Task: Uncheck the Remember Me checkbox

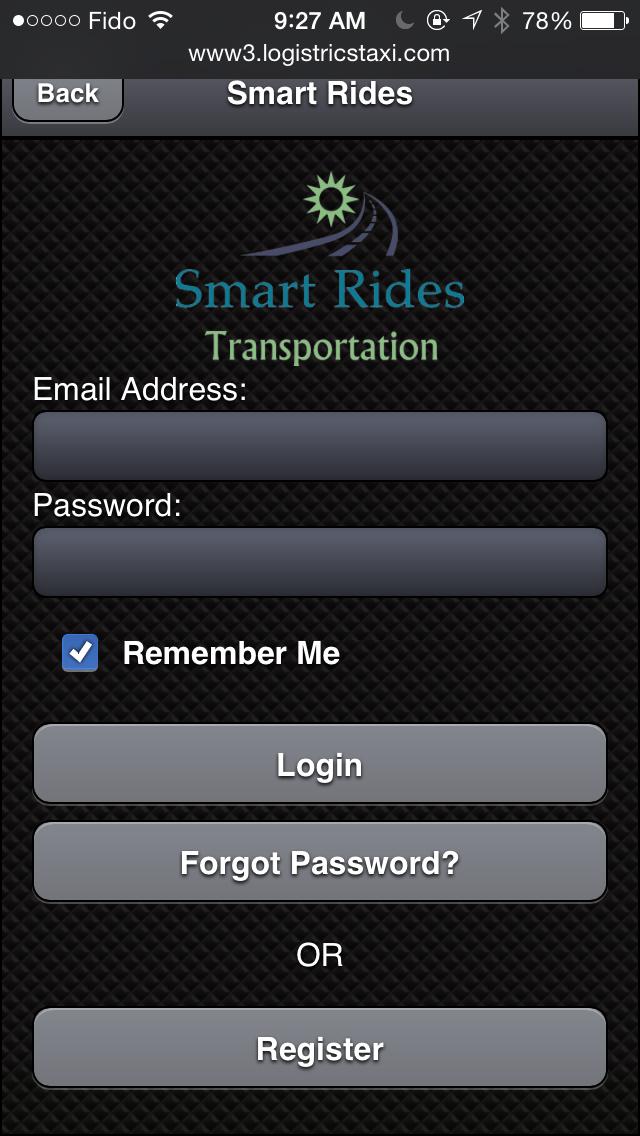Action: (x=80, y=653)
